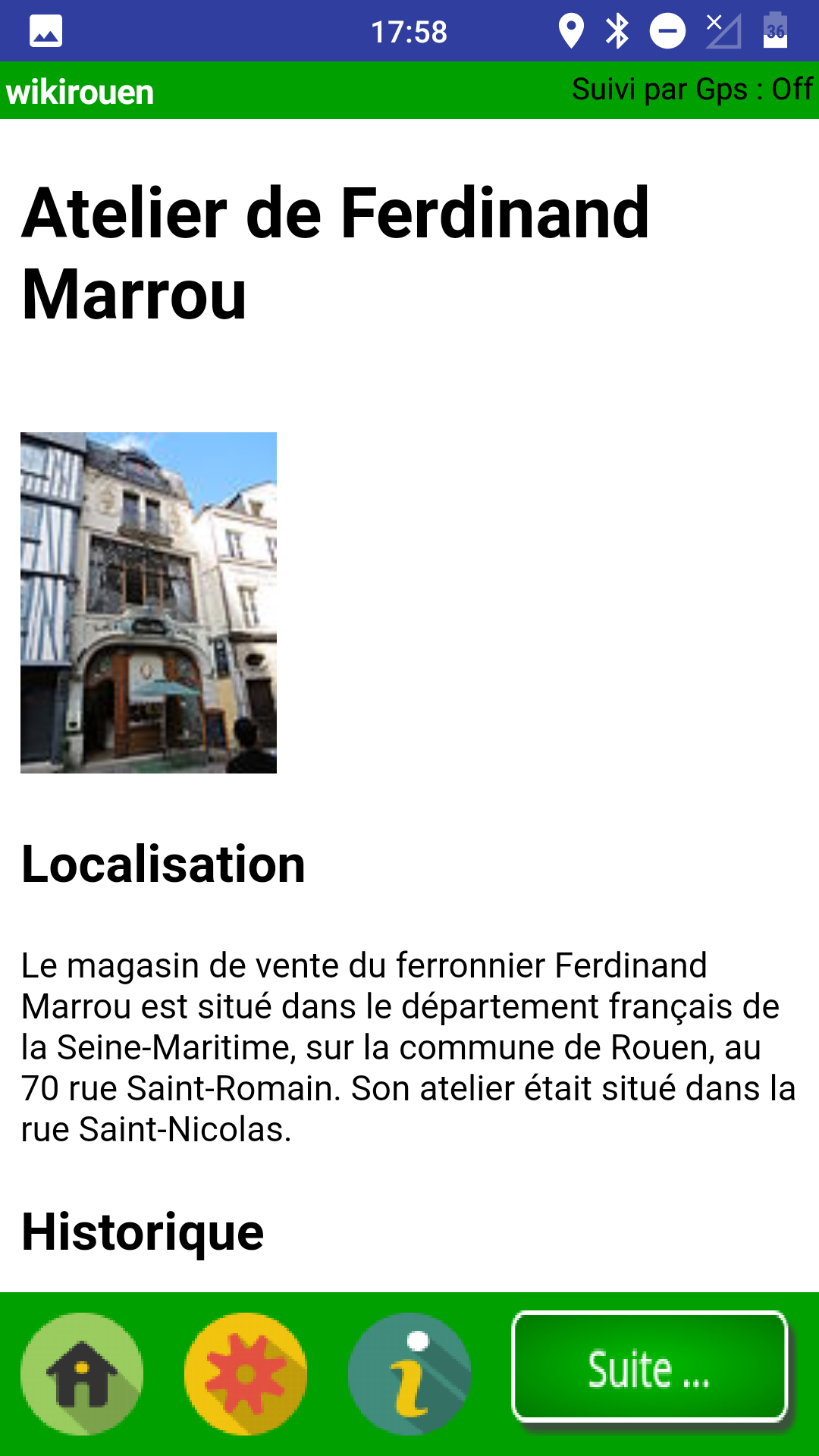Toggle Suivi par Gps tracking
819x1456 pixels.
[692, 89]
